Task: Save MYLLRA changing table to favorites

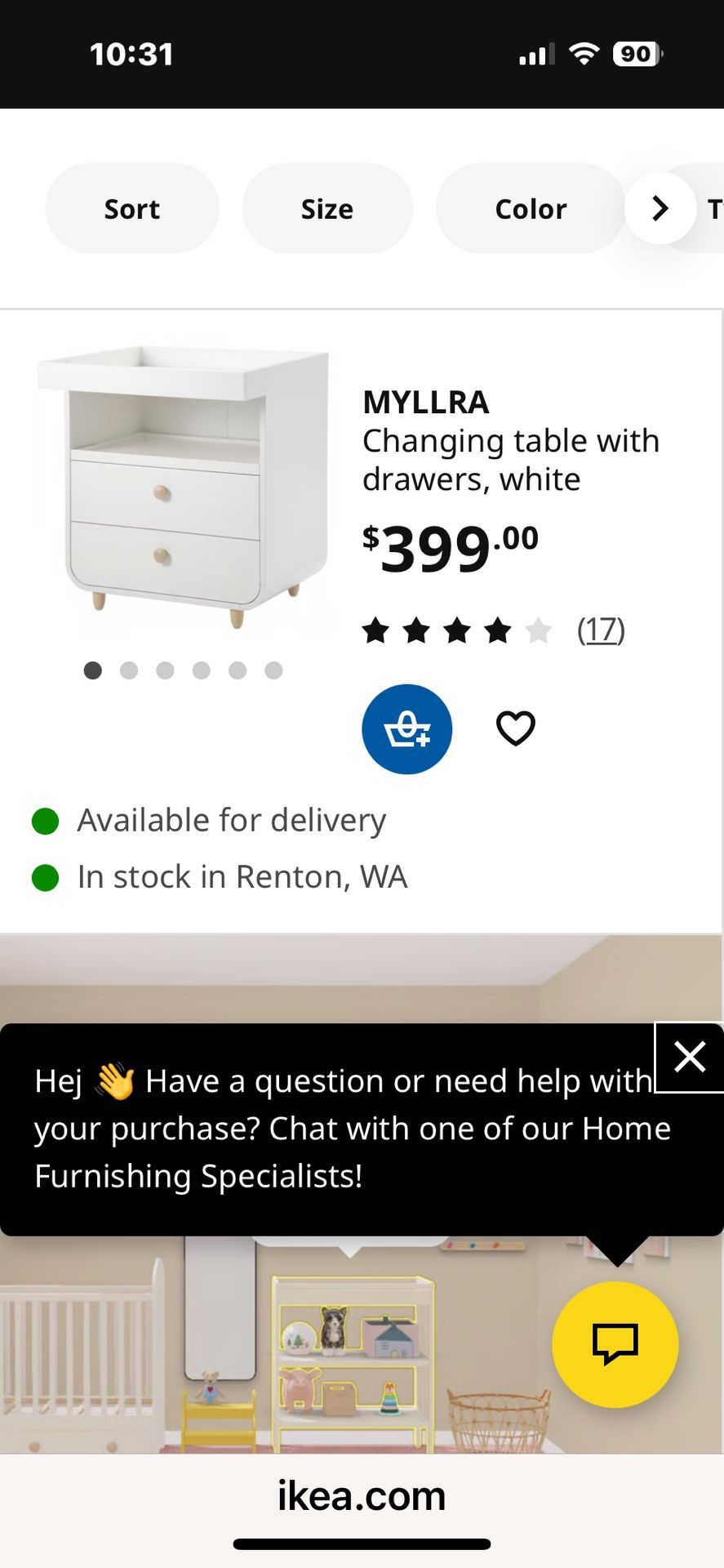Action: coord(515,729)
